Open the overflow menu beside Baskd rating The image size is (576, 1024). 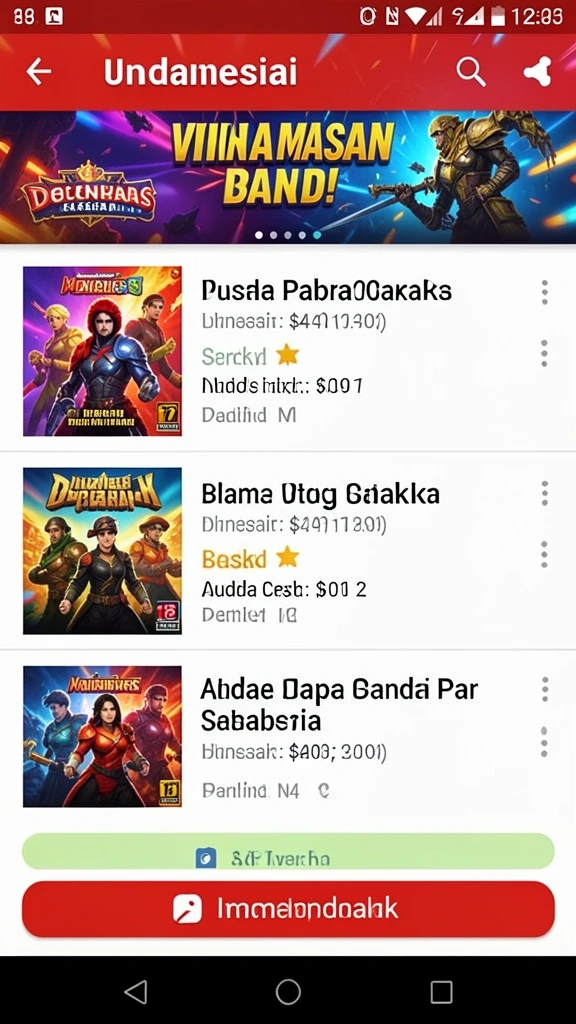tap(544, 554)
